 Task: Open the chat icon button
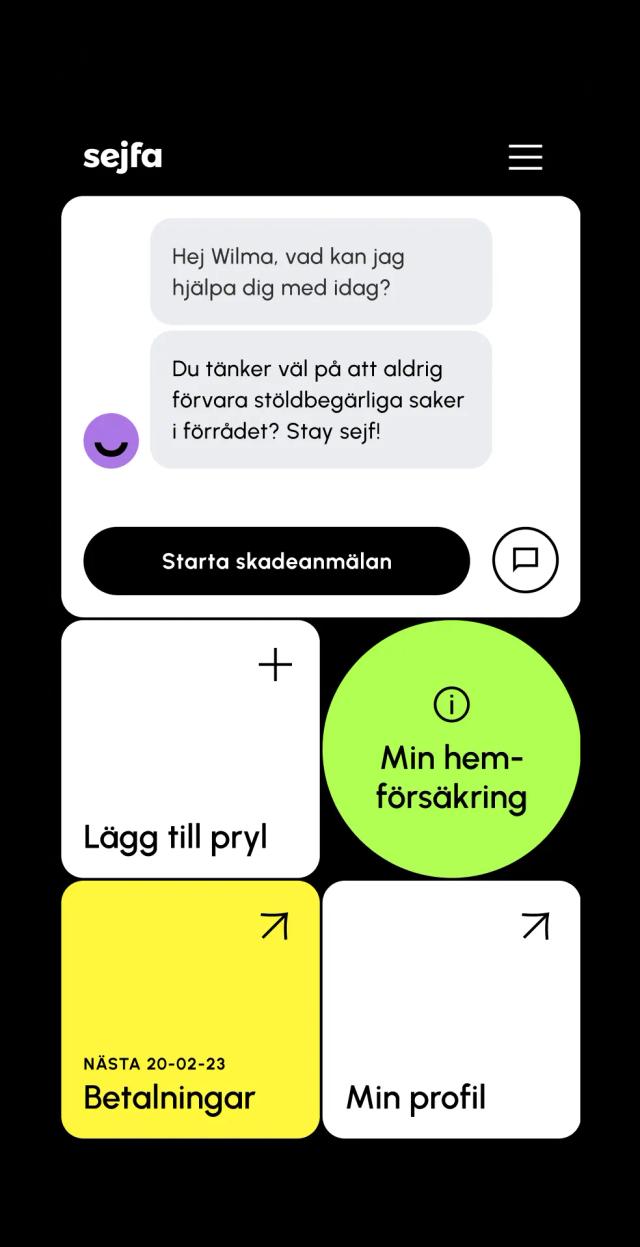coord(525,560)
